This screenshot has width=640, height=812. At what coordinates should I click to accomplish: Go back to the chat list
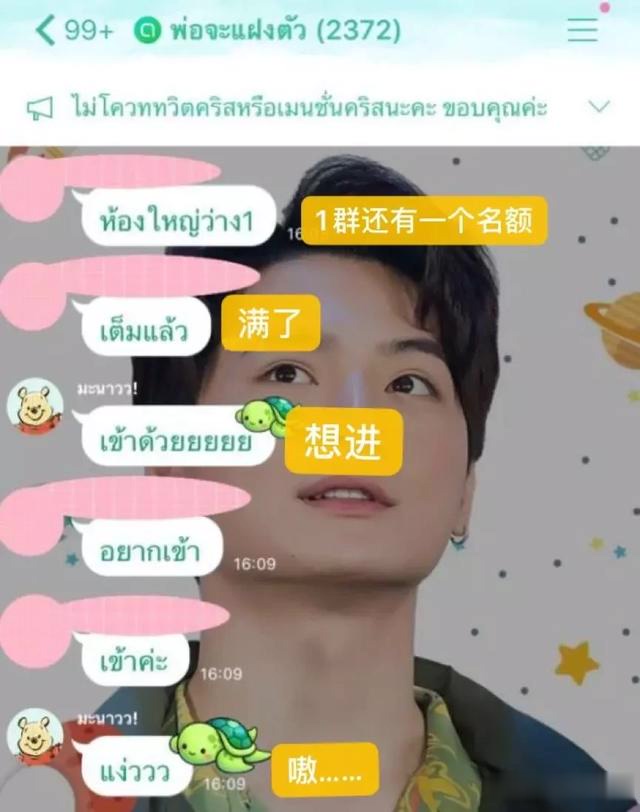pyautogui.click(x=45, y=30)
